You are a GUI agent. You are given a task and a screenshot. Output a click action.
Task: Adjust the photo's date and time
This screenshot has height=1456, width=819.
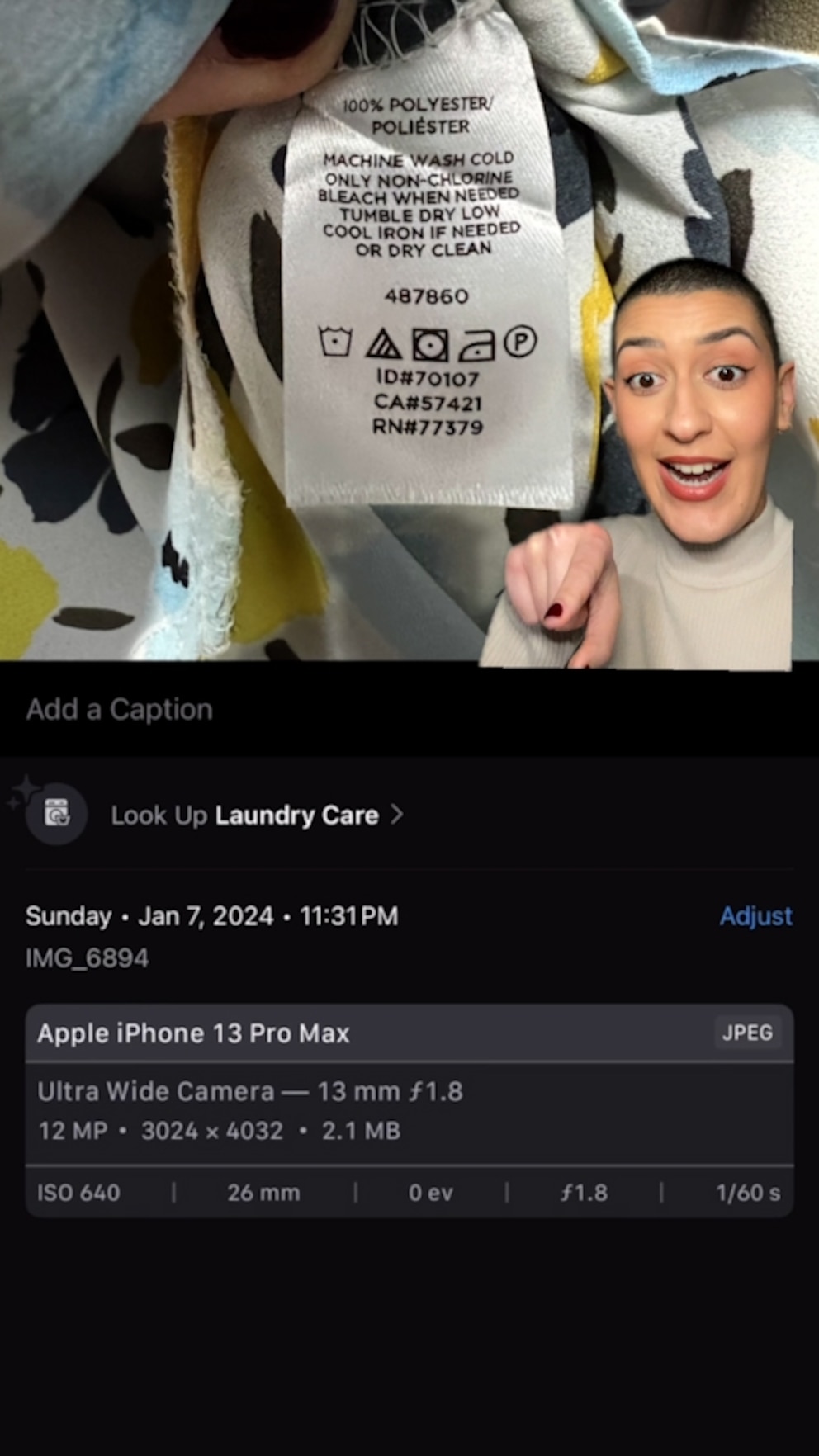pos(755,916)
